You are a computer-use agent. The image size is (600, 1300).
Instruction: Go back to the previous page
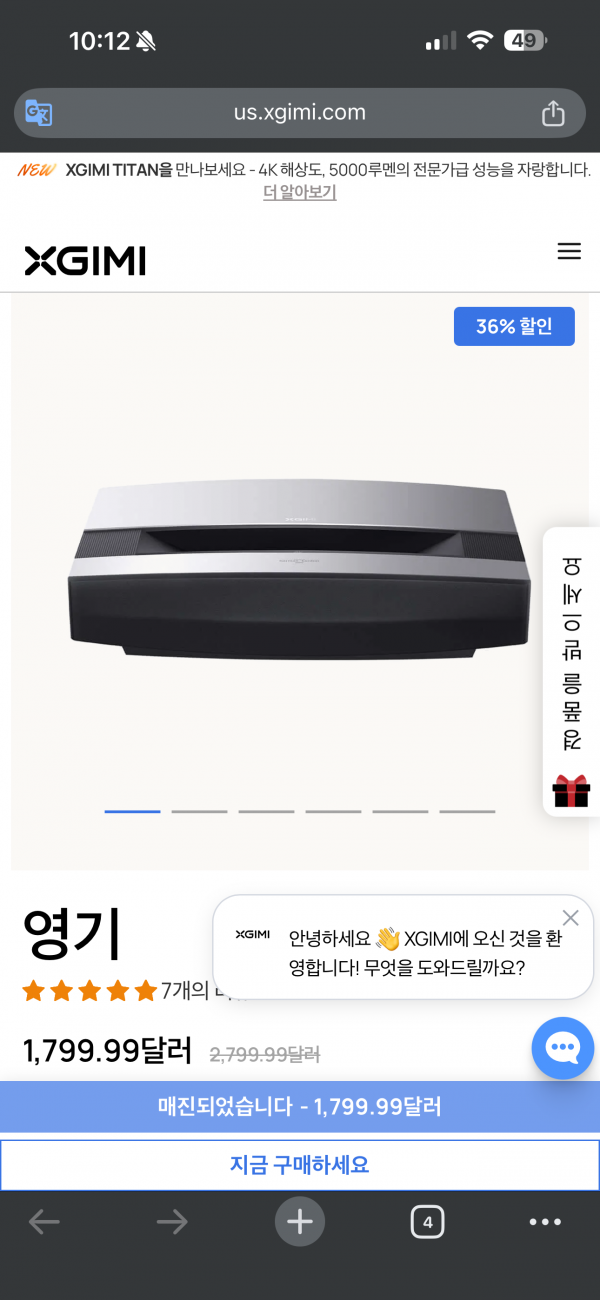click(x=44, y=1221)
